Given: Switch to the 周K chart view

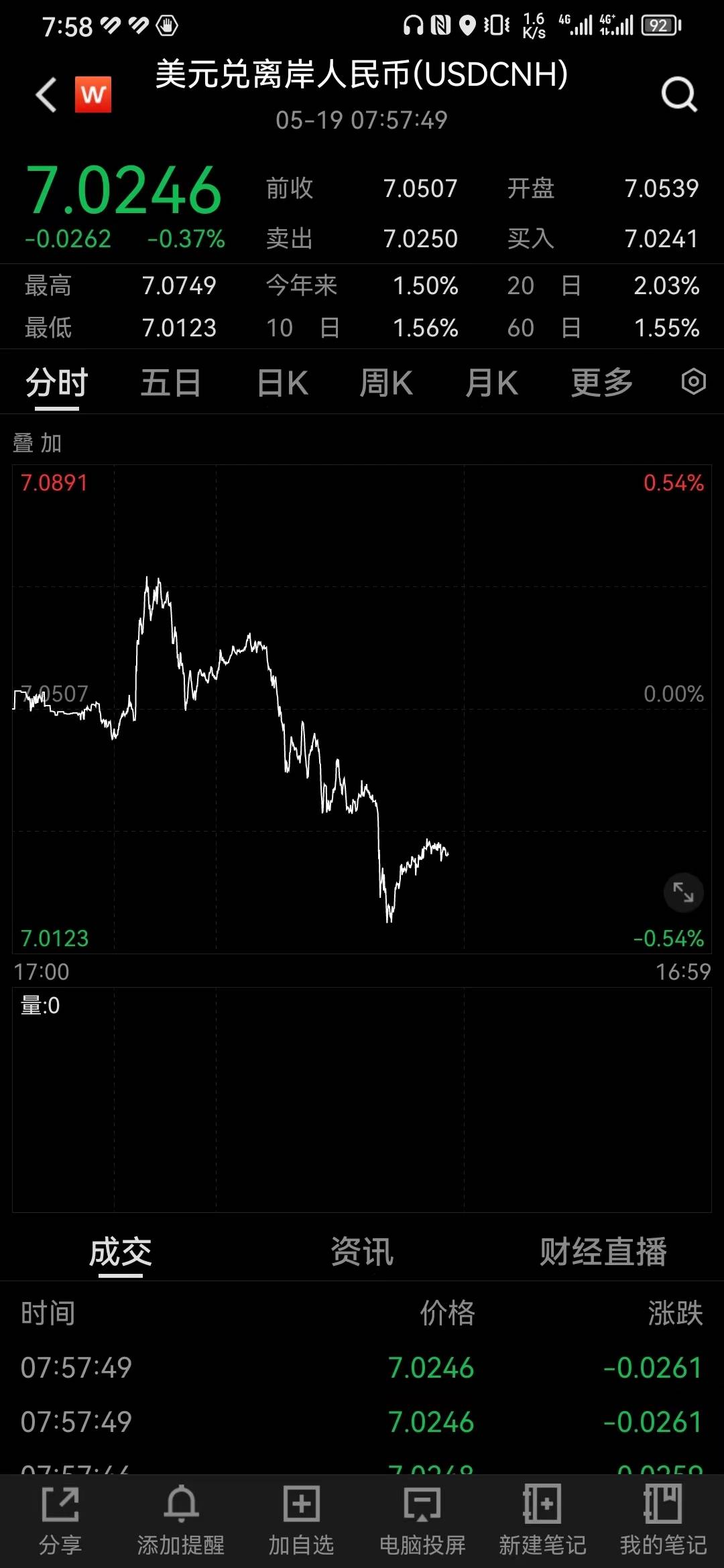Looking at the screenshot, I should point(385,383).
